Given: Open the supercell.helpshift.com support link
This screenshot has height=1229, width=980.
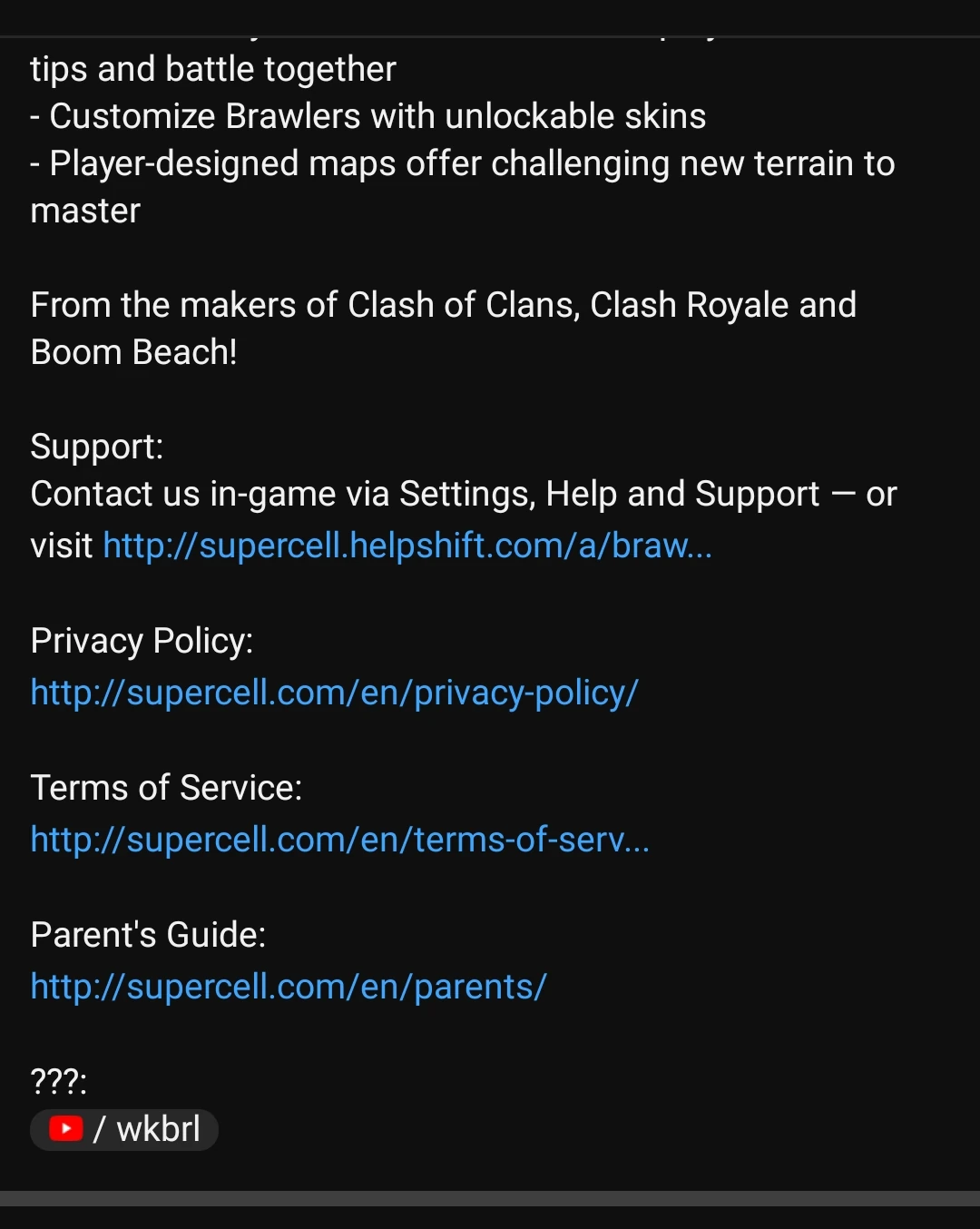Looking at the screenshot, I should 407,546.
